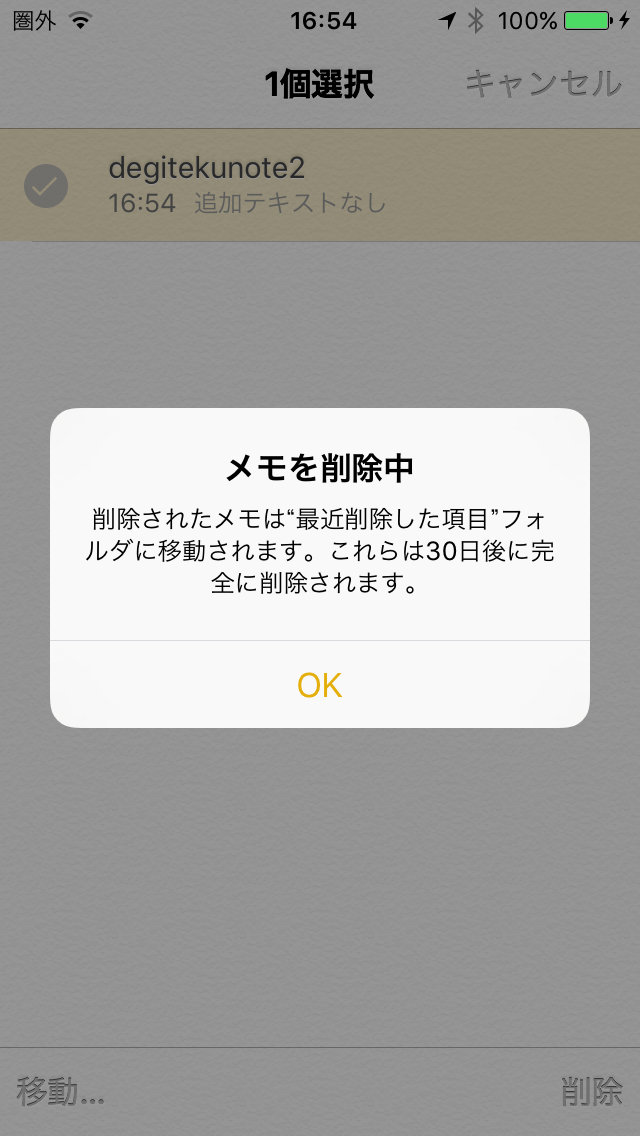Screen dimensions: 640x1136
Task: Tap キャンセル to cancel selection
Action: tap(543, 84)
